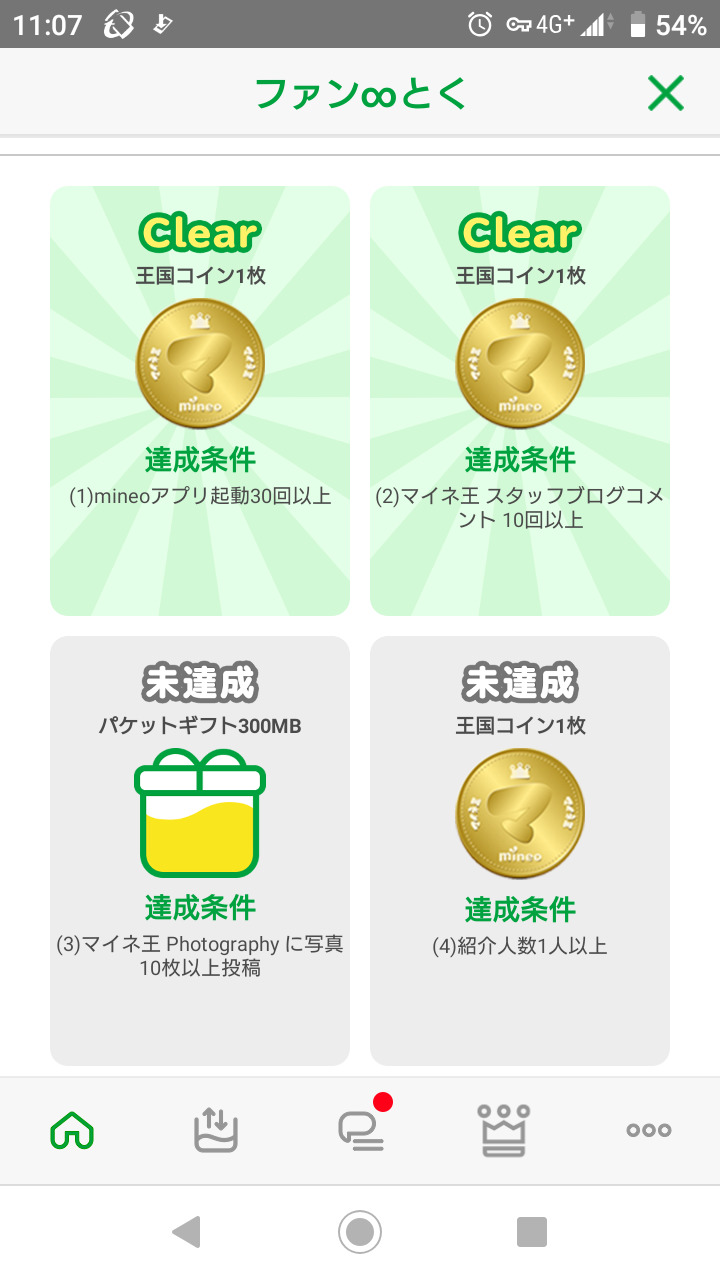The height and width of the screenshot is (1280, 720).
Task: Go back with the system back button
Action: [187, 1232]
